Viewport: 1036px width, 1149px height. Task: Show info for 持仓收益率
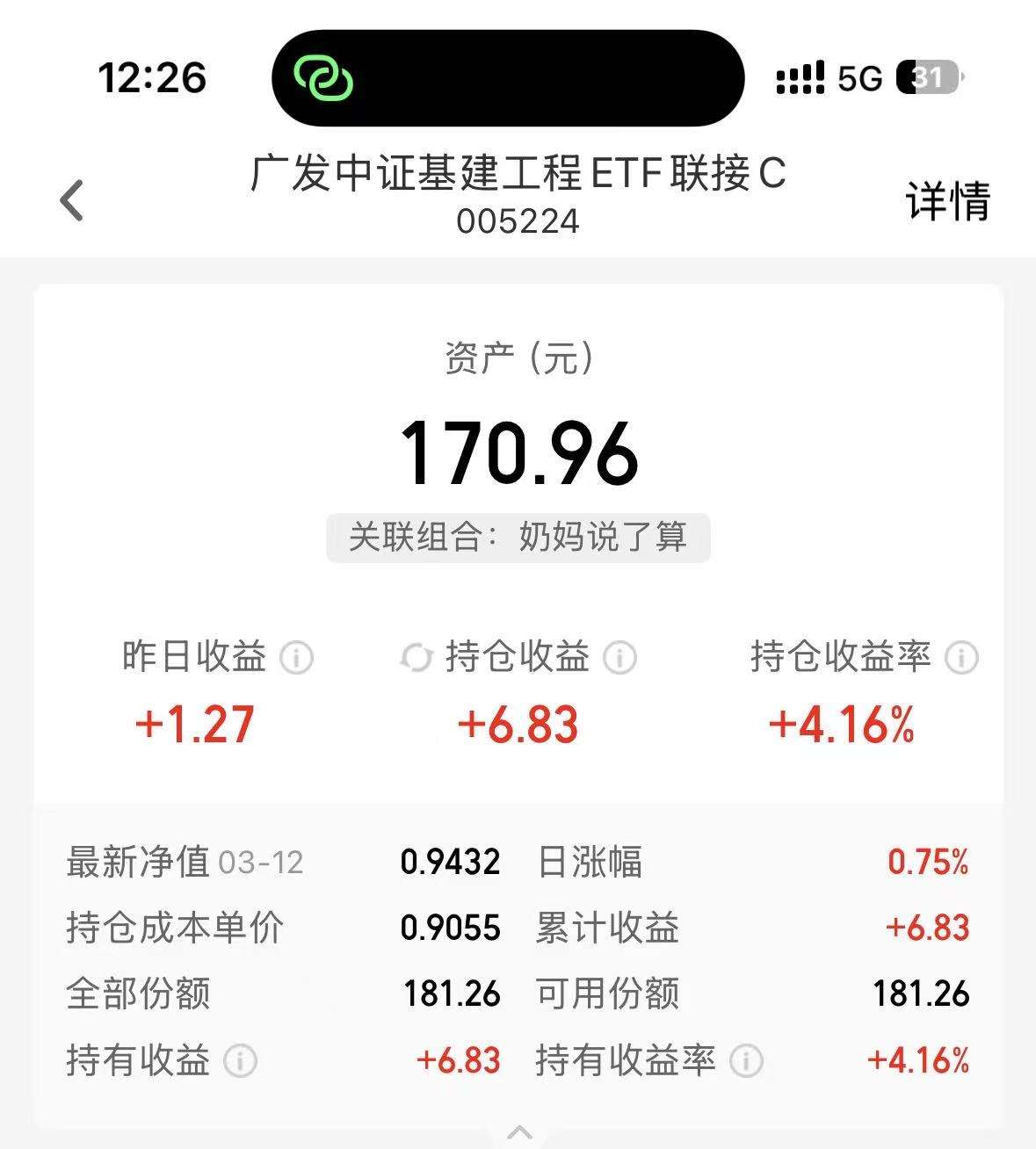[961, 657]
